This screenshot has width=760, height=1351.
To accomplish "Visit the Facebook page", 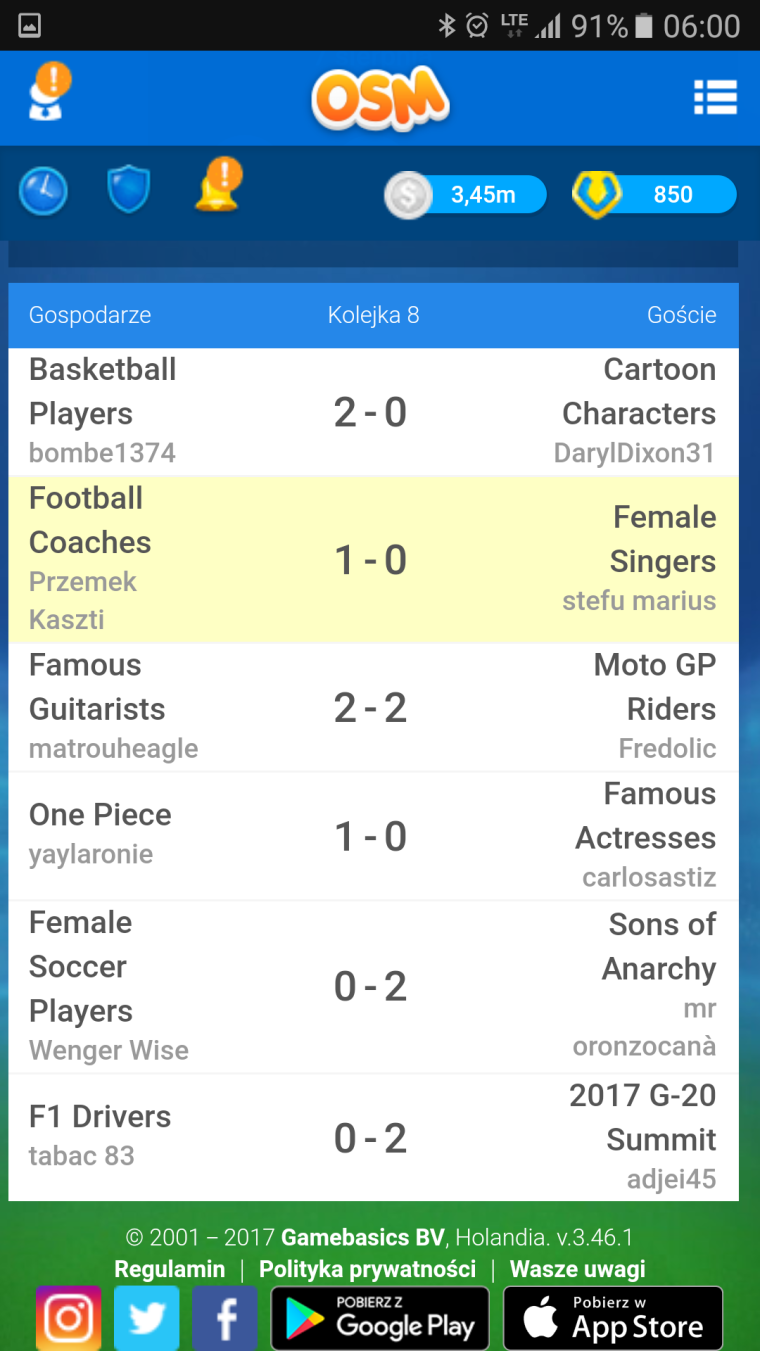I will 225,1319.
